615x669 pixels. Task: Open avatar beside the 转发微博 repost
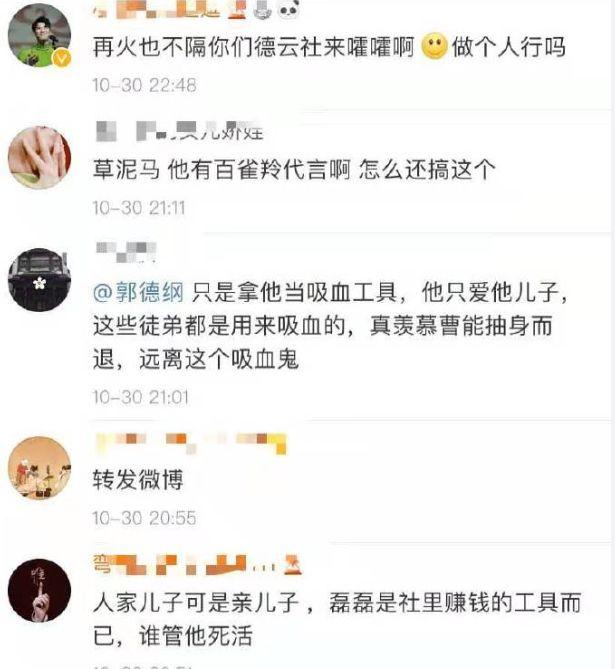coord(39,468)
